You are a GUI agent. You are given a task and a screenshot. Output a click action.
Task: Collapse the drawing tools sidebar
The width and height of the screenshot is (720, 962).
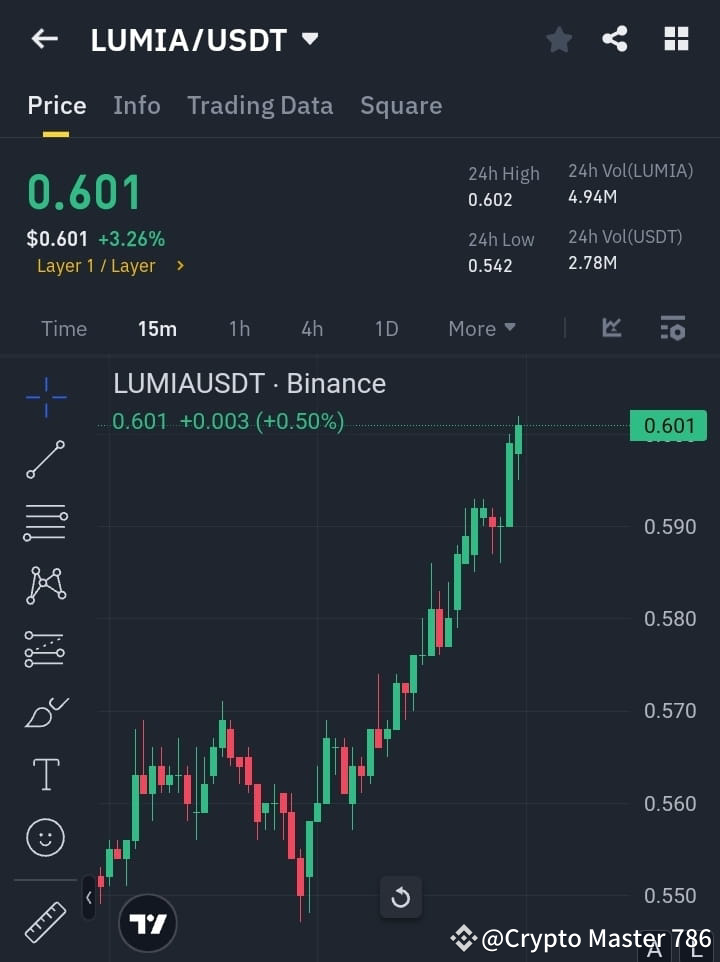[90, 898]
